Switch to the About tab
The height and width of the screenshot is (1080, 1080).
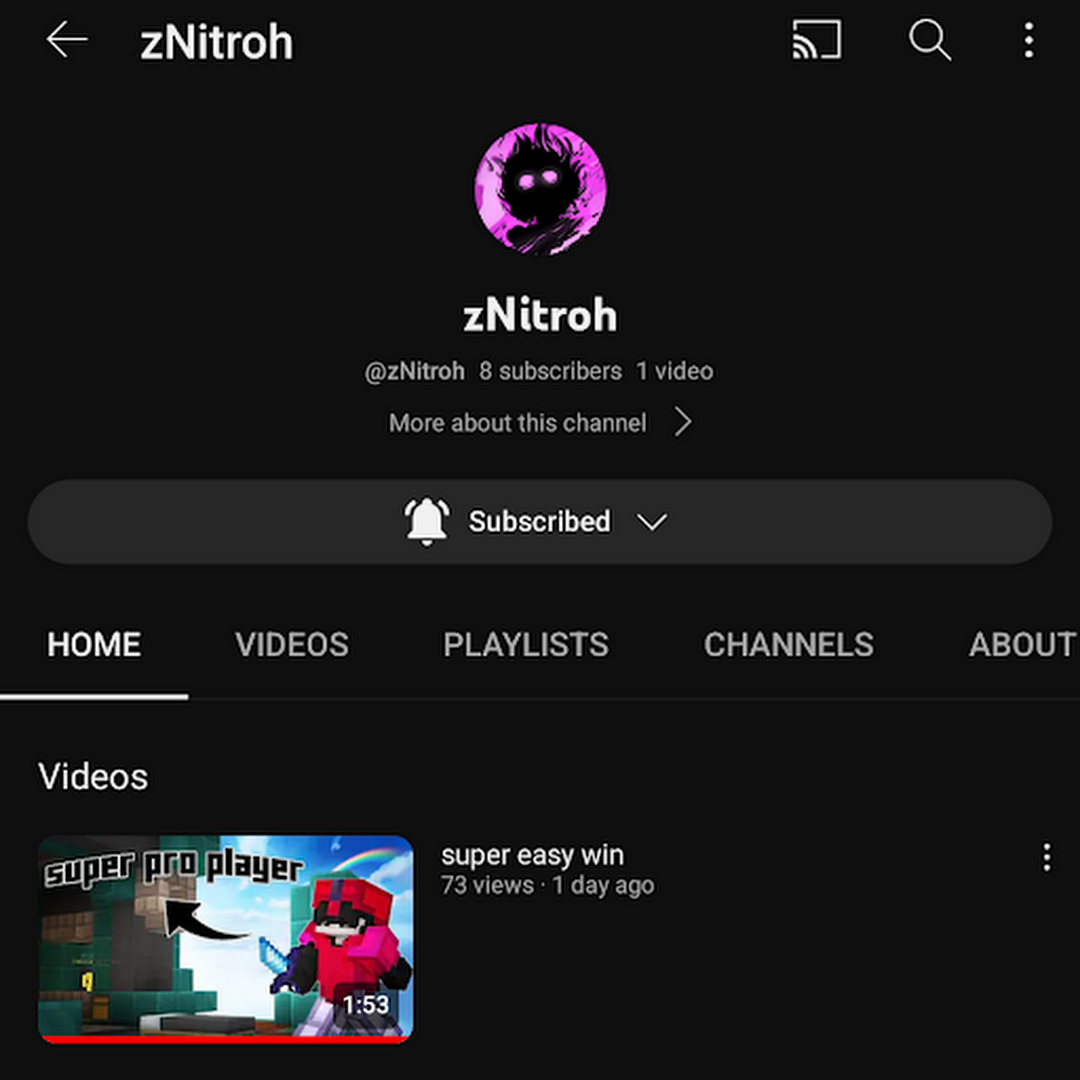point(1020,645)
